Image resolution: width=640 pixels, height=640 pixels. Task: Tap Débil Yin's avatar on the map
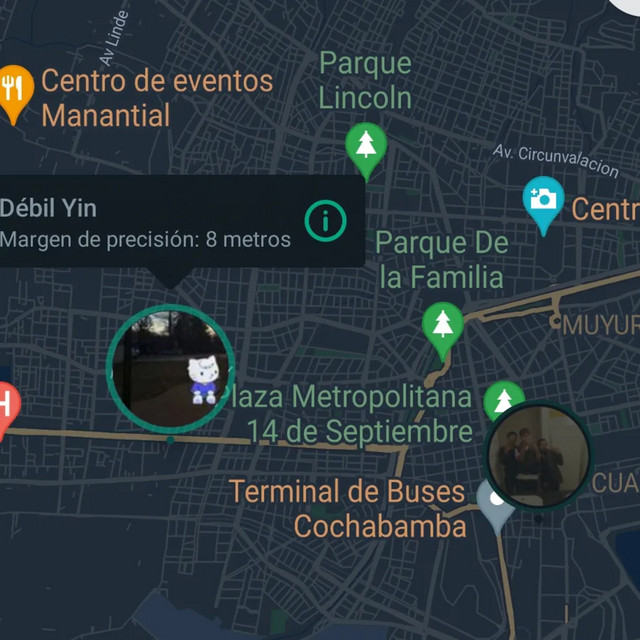pyautogui.click(x=170, y=369)
